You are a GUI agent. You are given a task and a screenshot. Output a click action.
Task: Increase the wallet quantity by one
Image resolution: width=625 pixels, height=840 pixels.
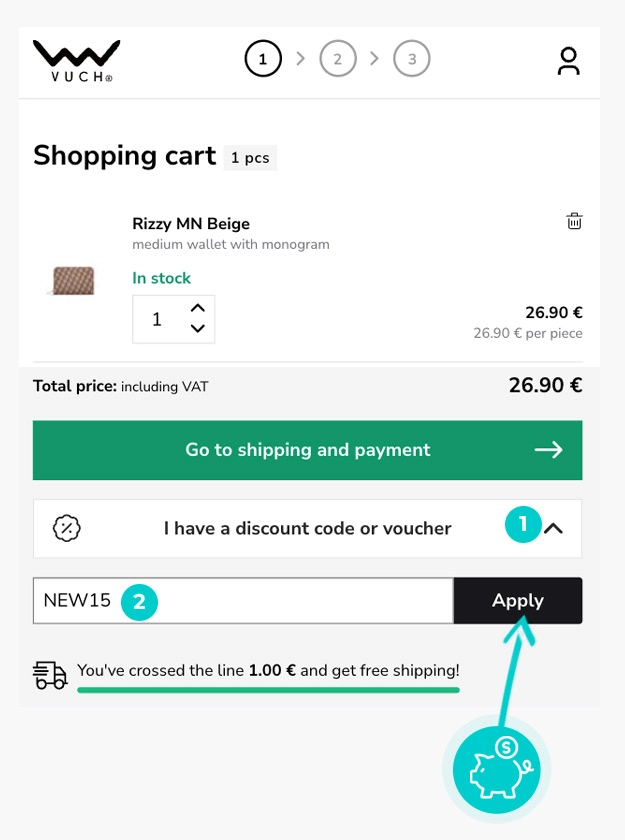198,308
